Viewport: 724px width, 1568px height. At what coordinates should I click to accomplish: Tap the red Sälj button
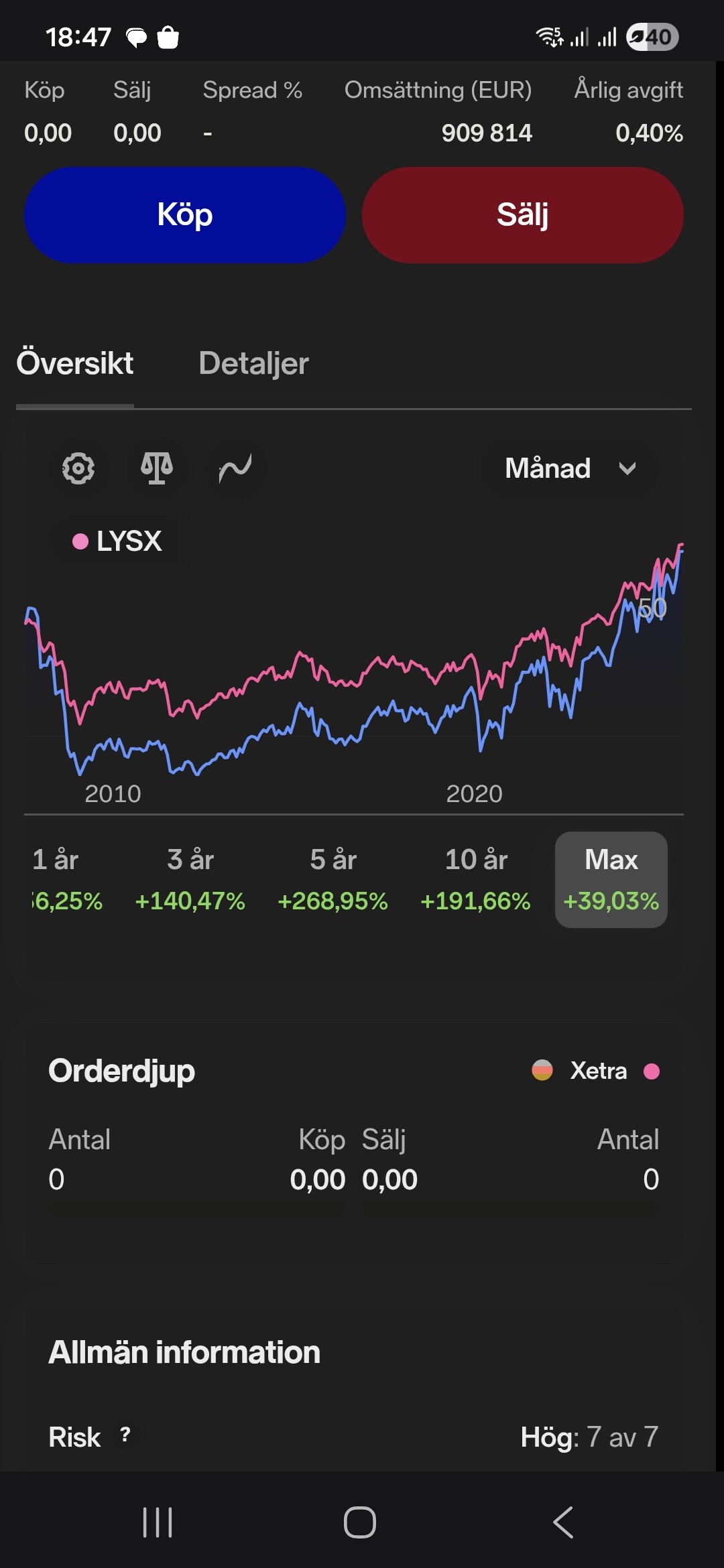coord(522,215)
